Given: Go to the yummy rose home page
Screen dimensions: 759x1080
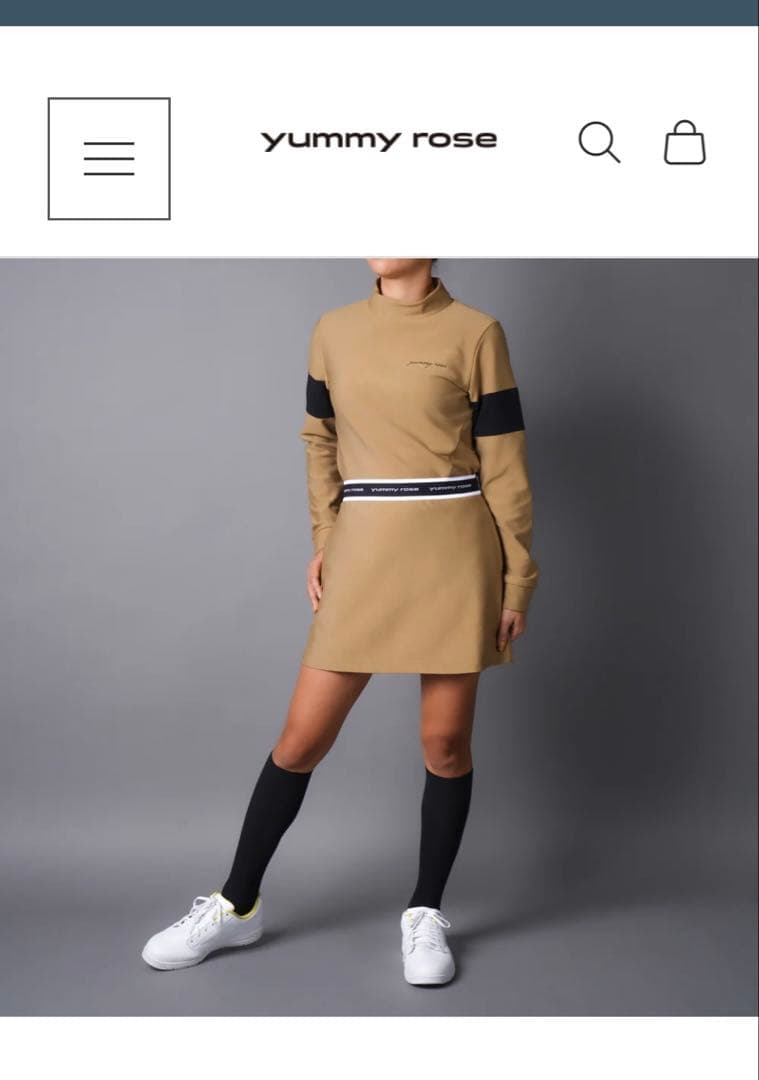Looking at the screenshot, I should click(x=379, y=140).
